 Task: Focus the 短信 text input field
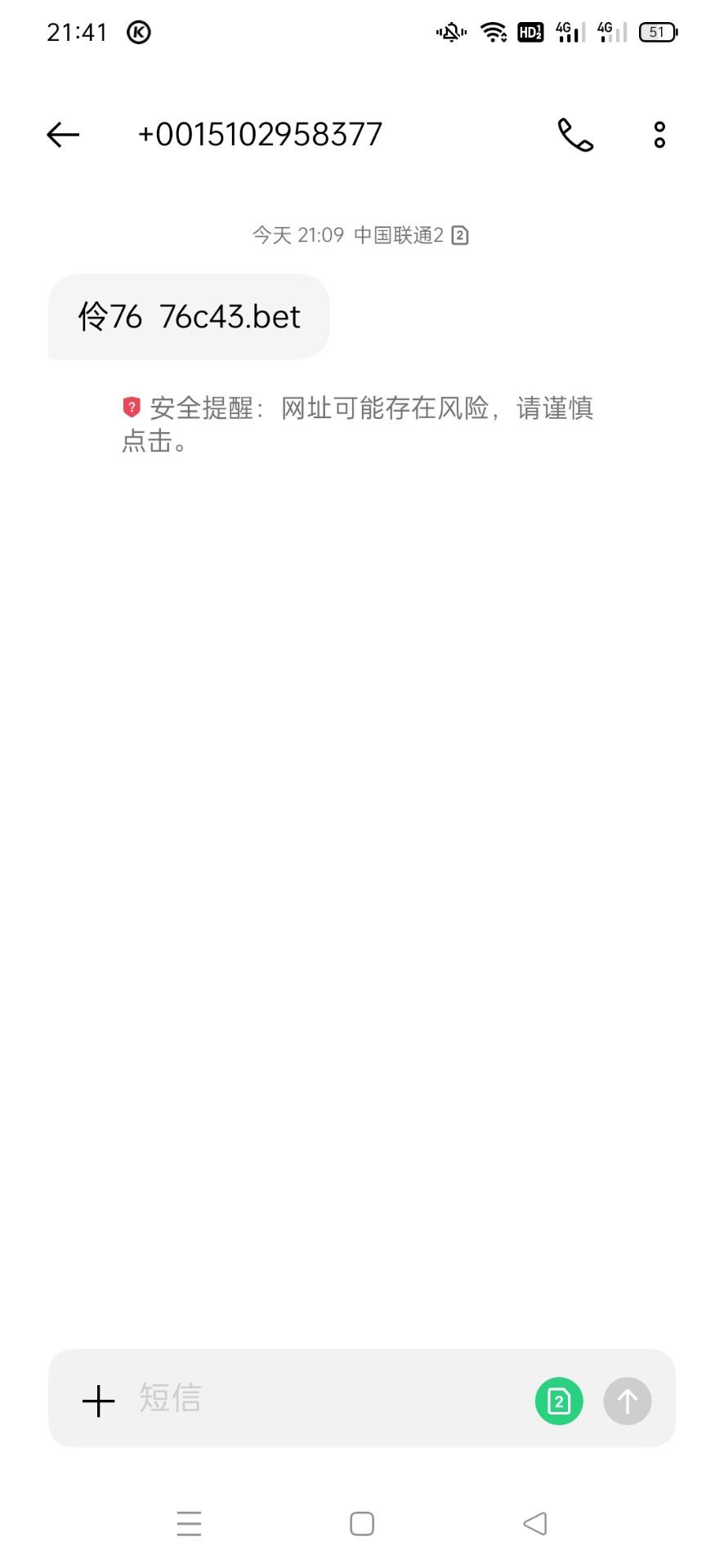pos(327,1398)
